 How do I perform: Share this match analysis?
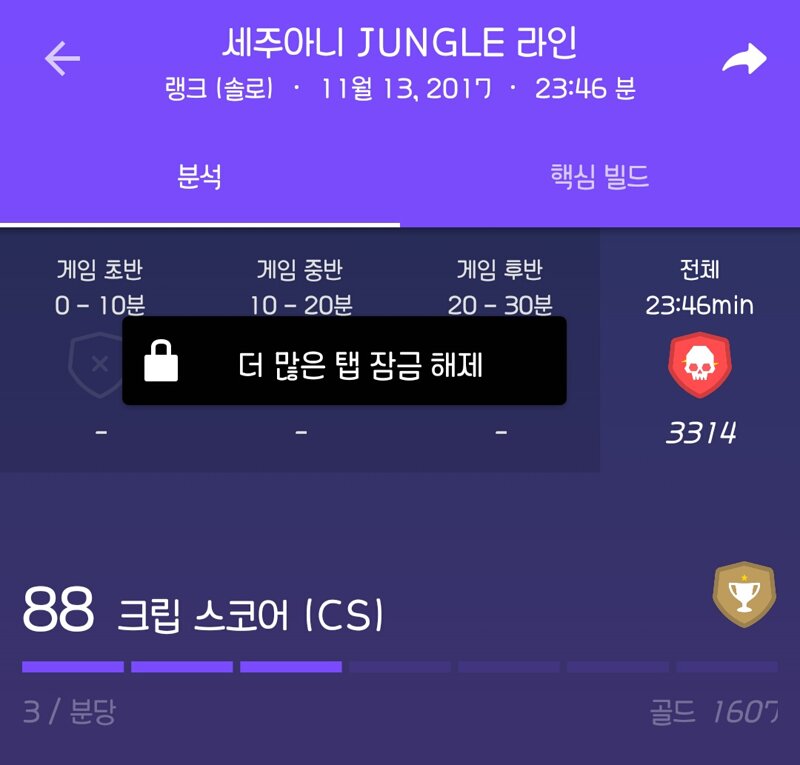click(744, 60)
